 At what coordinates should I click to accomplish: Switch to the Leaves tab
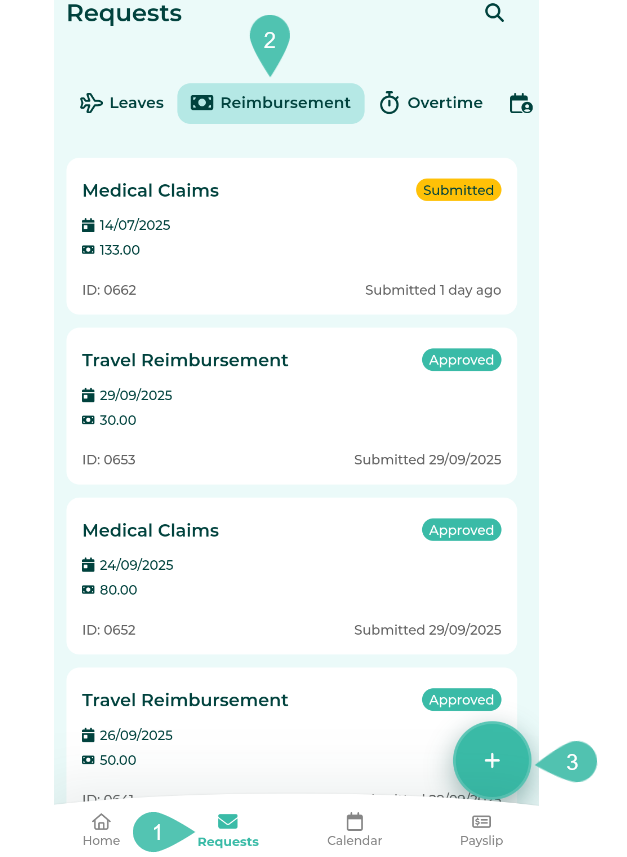coord(122,103)
